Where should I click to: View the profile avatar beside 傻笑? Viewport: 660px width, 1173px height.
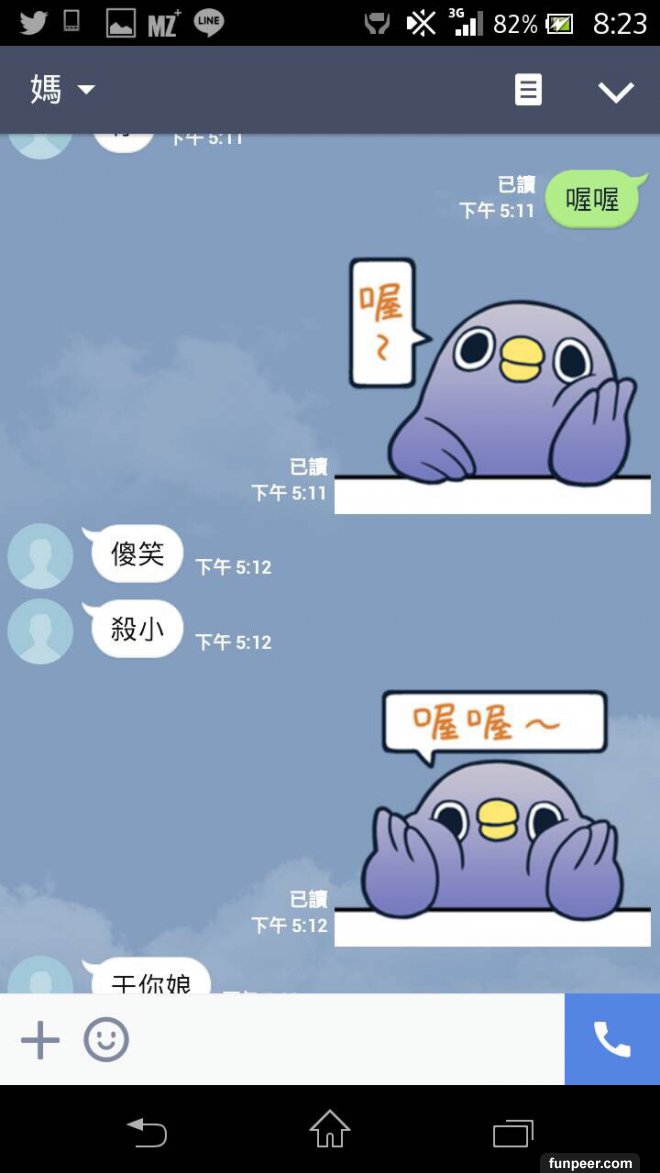click(40, 556)
